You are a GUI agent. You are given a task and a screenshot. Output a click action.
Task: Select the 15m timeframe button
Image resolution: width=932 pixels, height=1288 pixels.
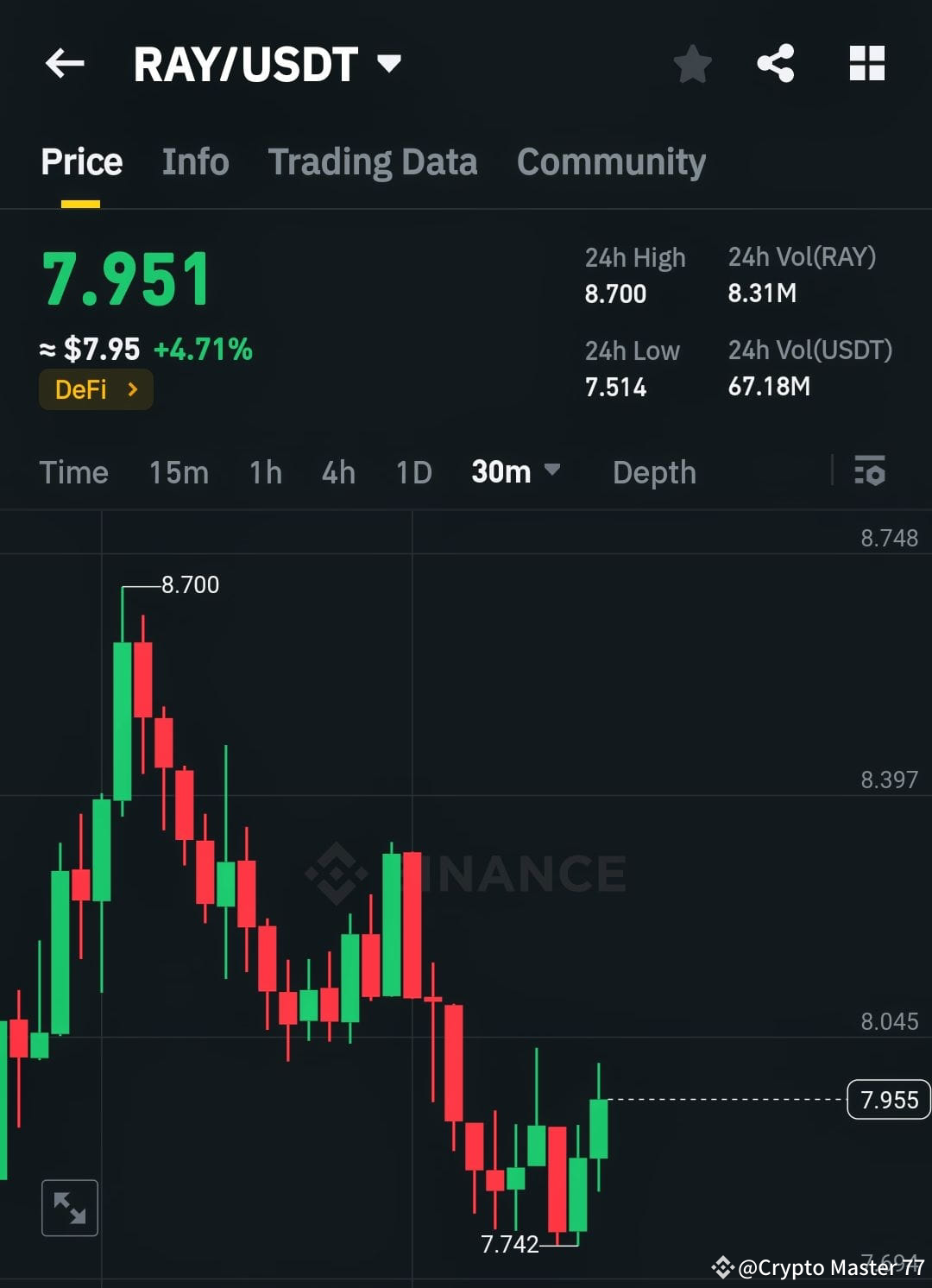[x=178, y=472]
